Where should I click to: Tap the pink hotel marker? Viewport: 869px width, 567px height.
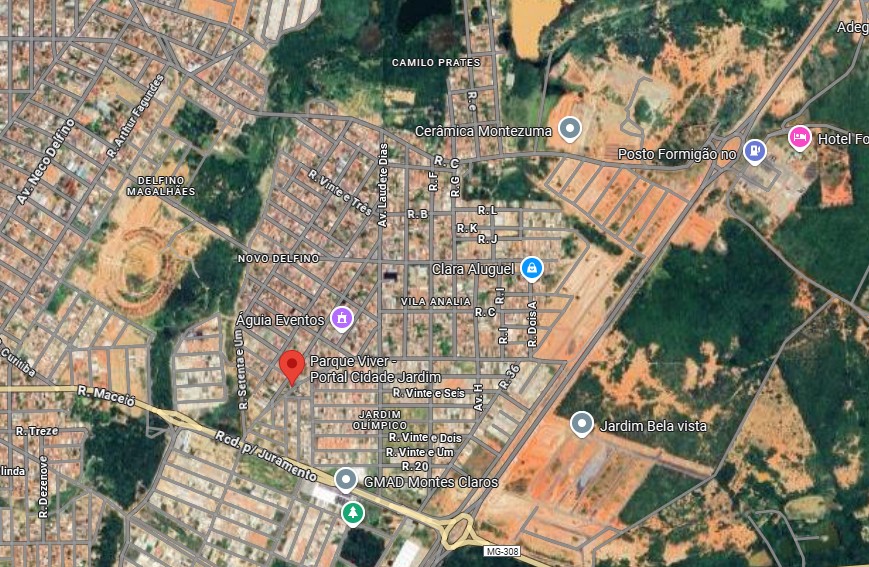click(x=800, y=137)
